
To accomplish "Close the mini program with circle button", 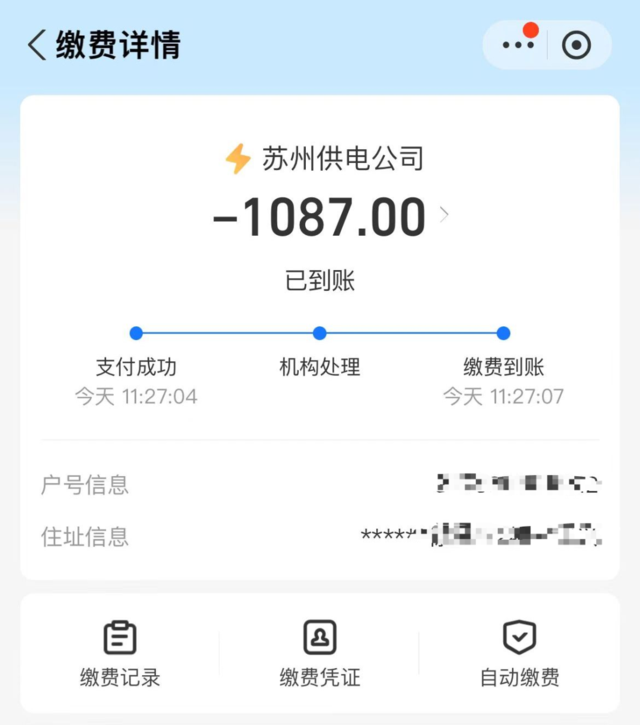I will tap(576, 45).
